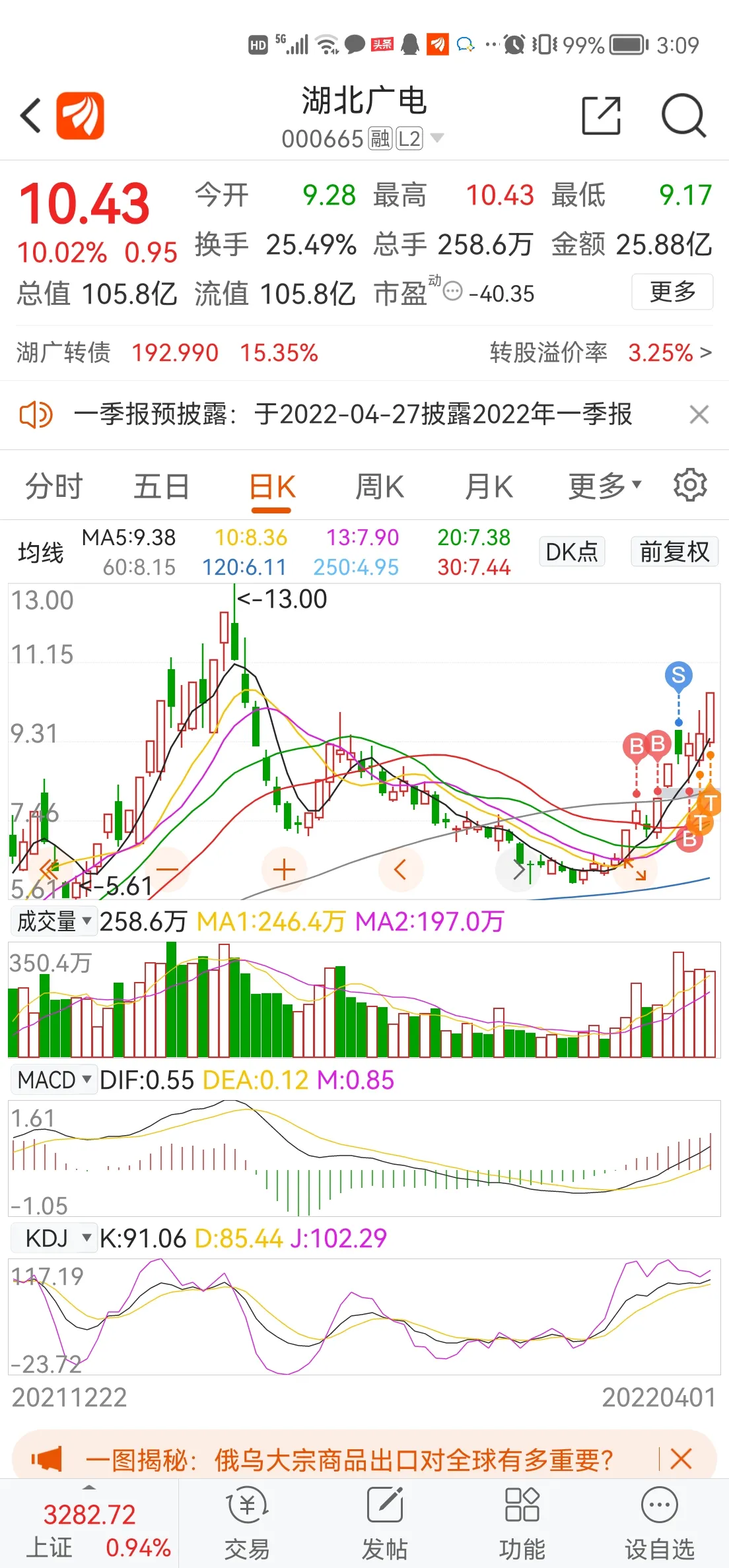Select the 周K chart tab
This screenshot has width=729, height=1568.
pyautogui.click(x=379, y=487)
